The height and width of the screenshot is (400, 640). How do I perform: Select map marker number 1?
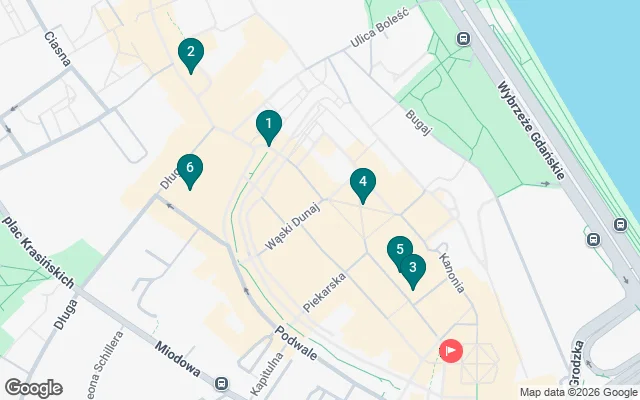pyautogui.click(x=268, y=126)
